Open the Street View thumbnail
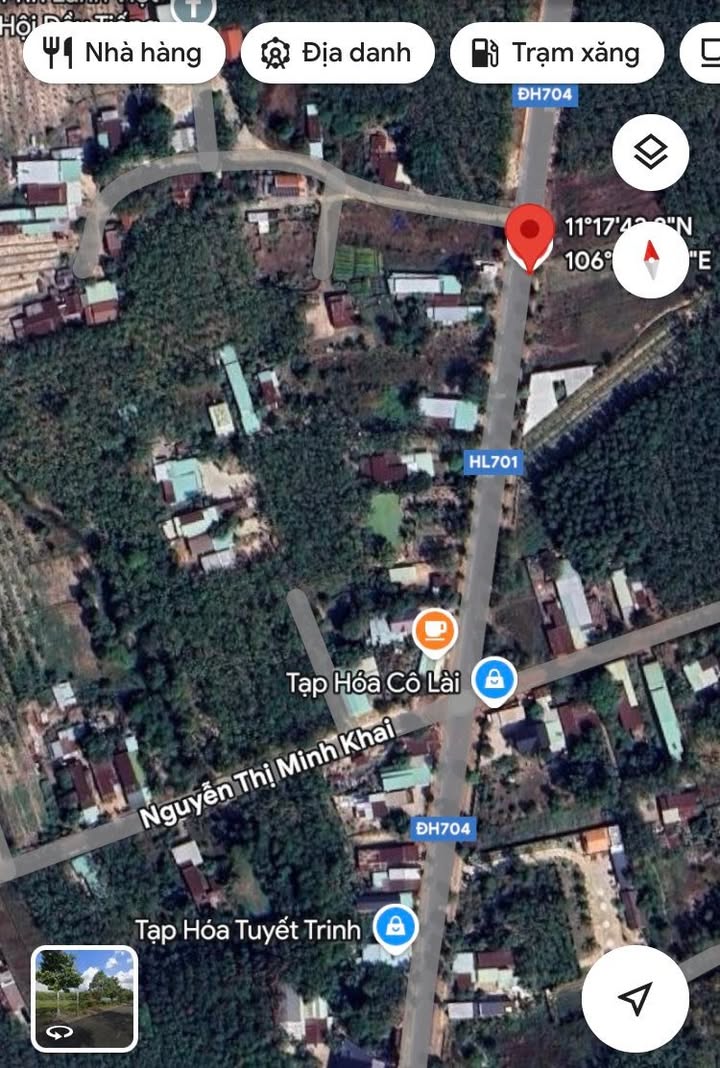 pos(85,997)
